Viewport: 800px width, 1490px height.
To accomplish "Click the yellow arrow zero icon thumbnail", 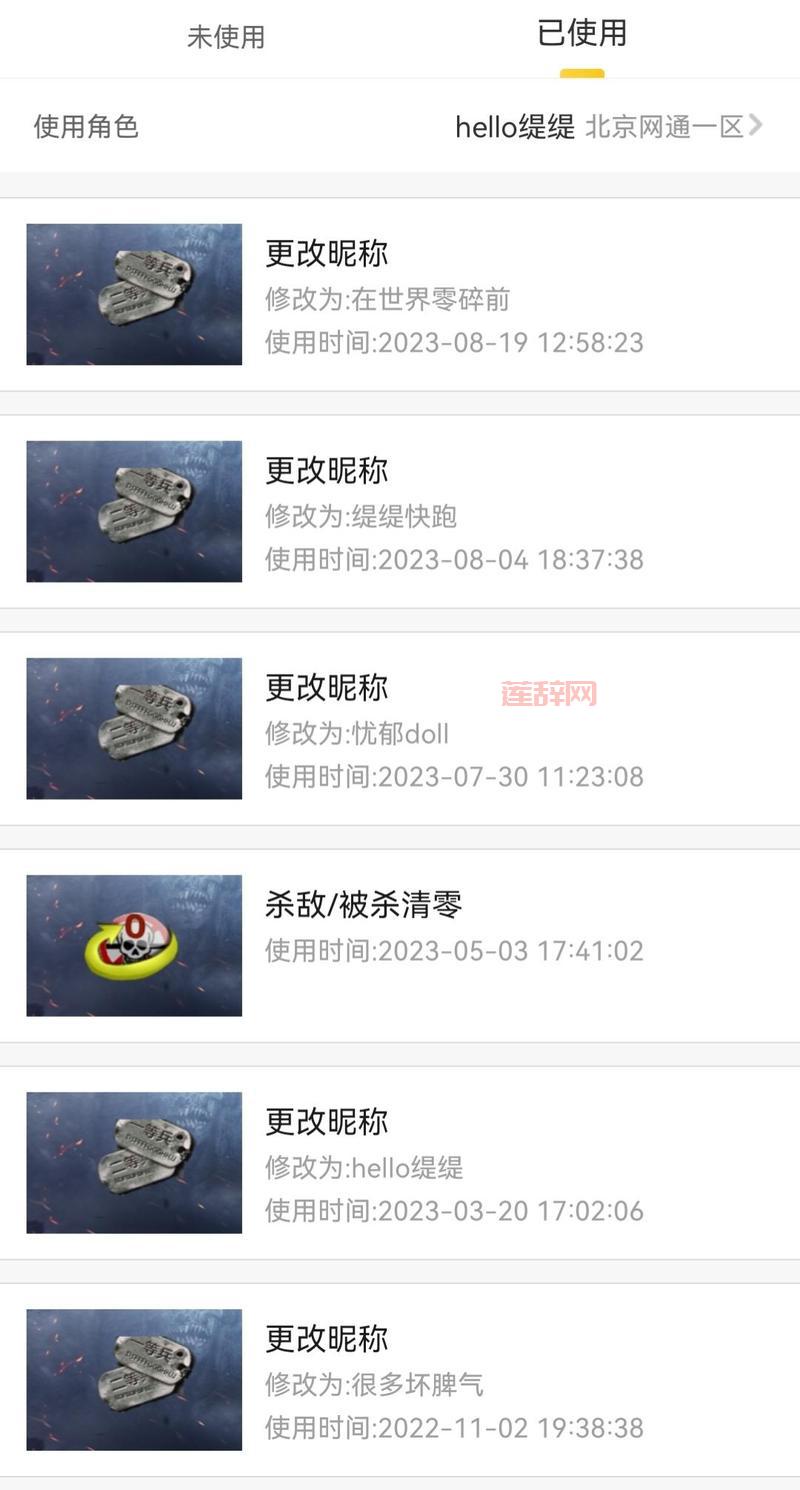I will coord(134,946).
